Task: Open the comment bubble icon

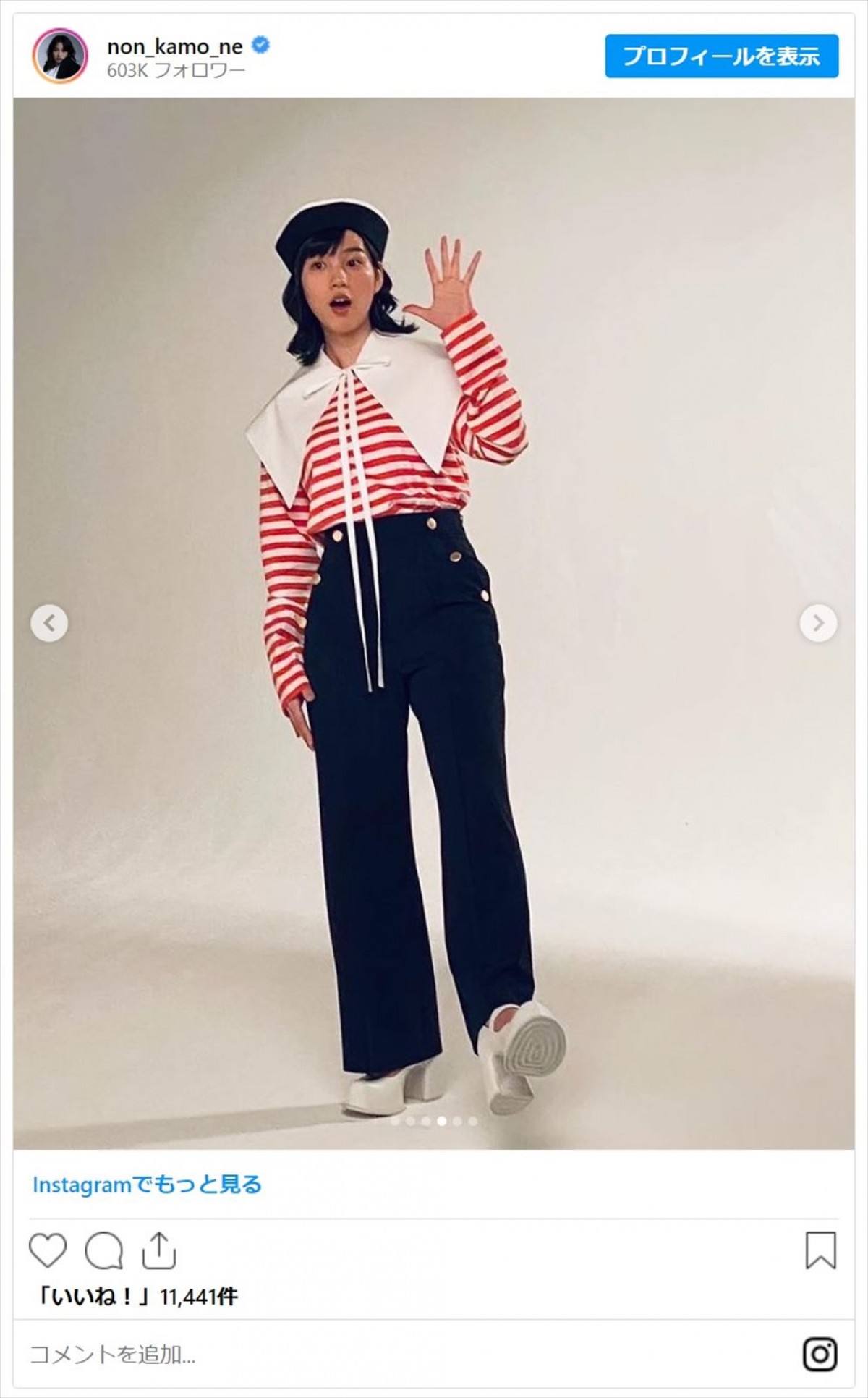Action: [x=103, y=1250]
